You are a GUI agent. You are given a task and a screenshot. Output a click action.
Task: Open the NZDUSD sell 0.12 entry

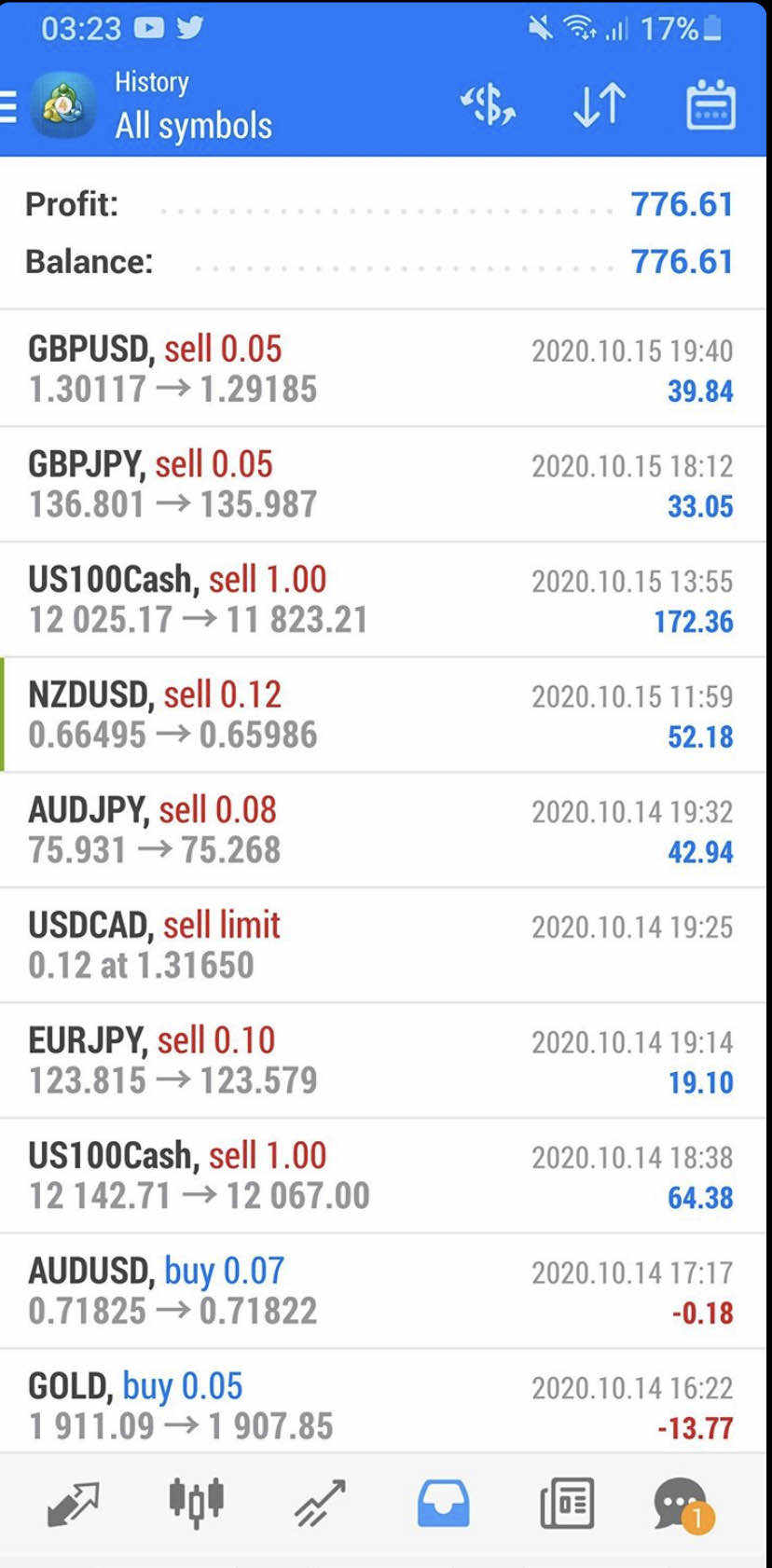click(x=382, y=715)
